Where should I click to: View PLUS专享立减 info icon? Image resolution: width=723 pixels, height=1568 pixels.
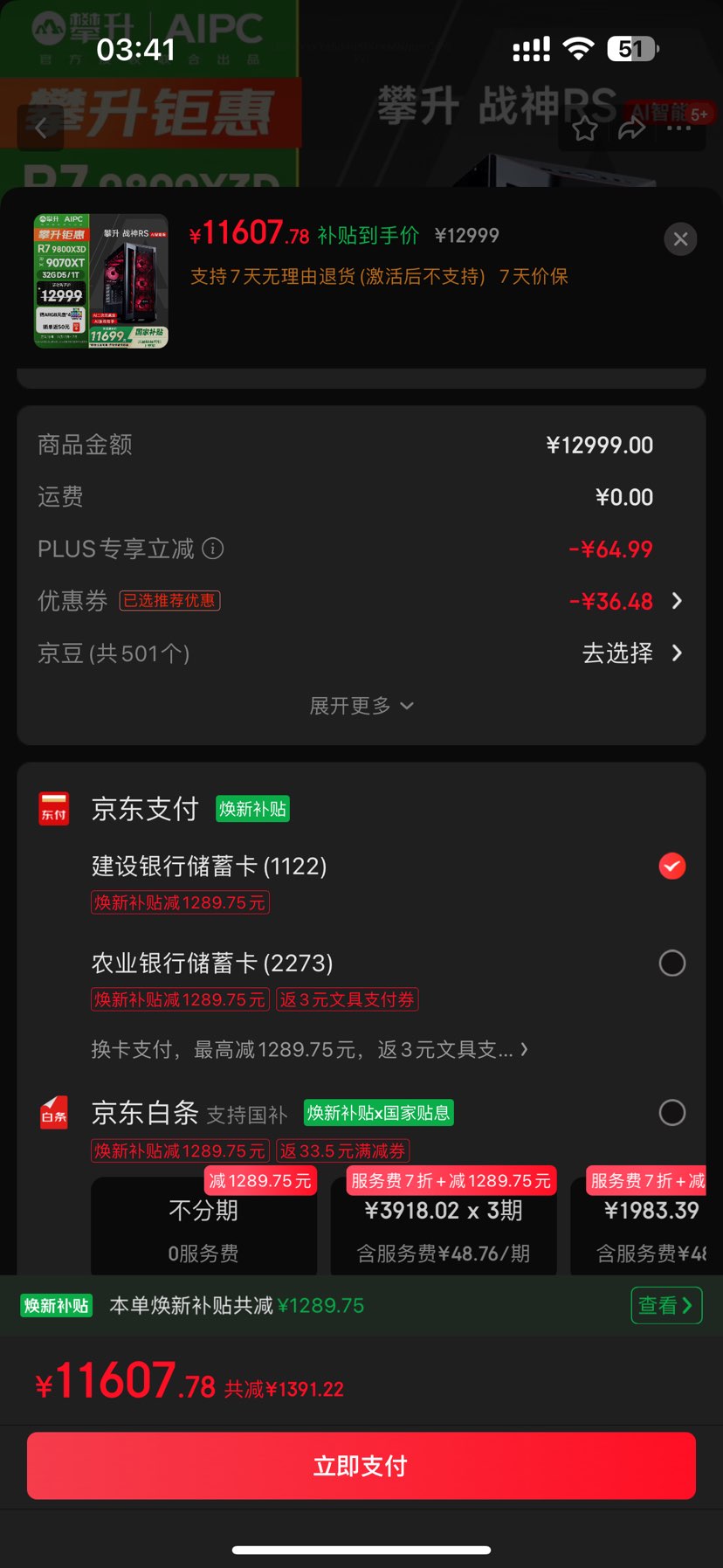pyautogui.click(x=213, y=549)
